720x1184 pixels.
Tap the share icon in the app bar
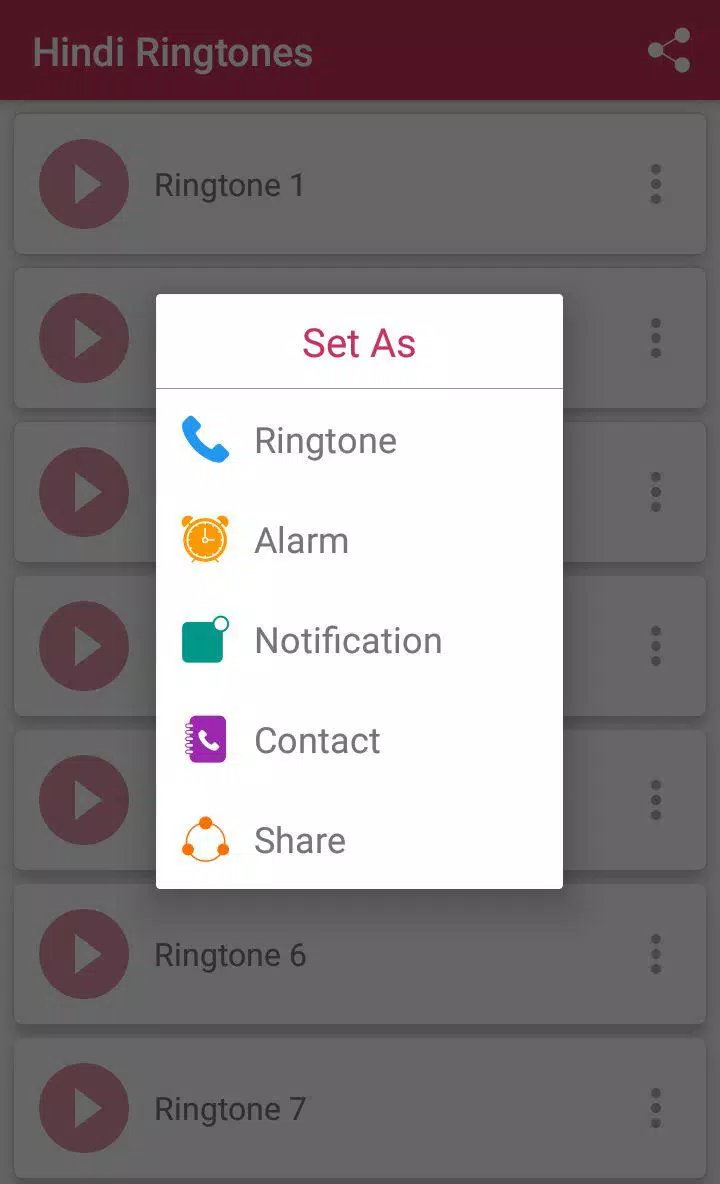point(669,51)
